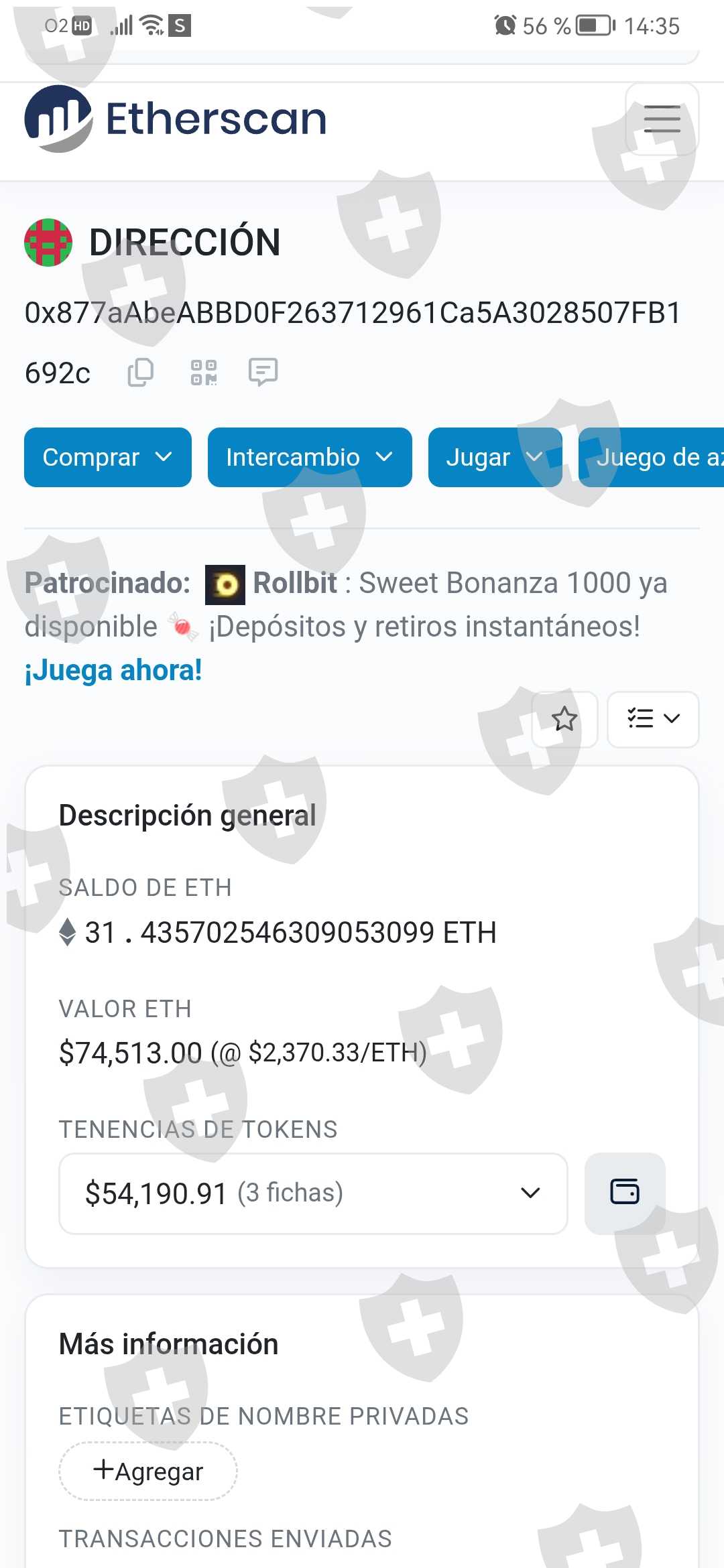Screen dimensions: 724x1568
Task: Open the wallet token holdings view
Action: 625,1193
